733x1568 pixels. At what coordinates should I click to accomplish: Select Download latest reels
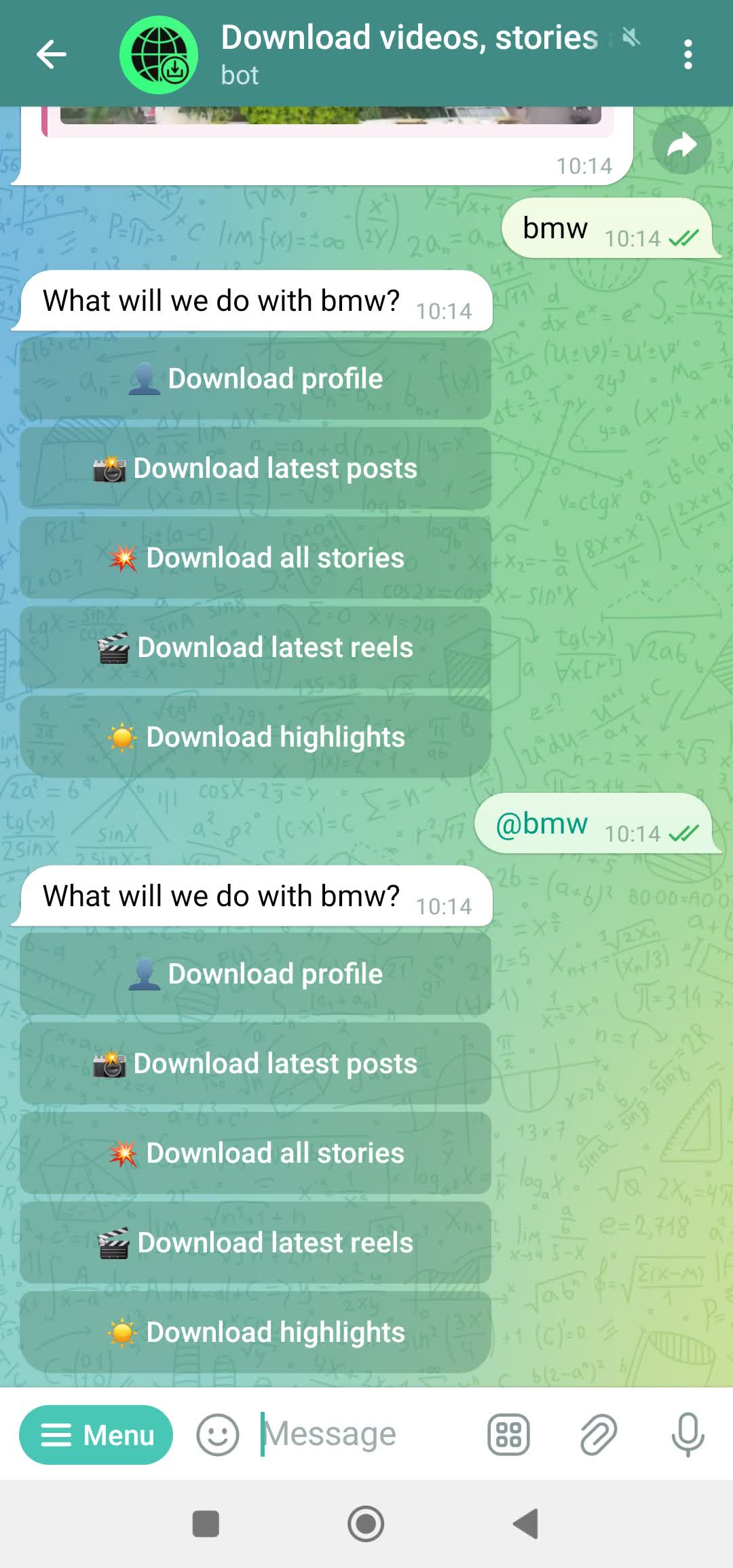256,647
